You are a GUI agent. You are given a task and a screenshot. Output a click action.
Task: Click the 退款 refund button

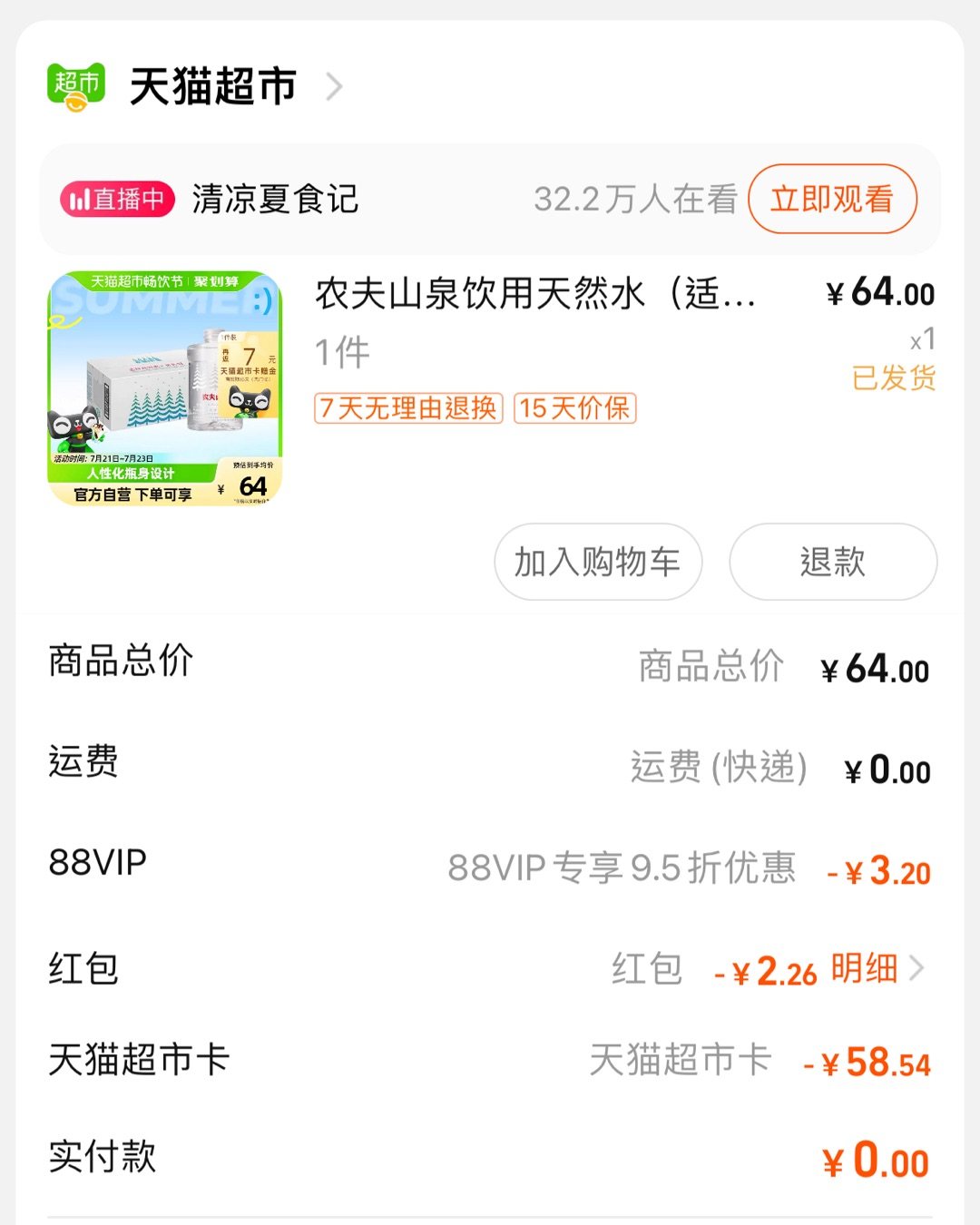point(832,563)
